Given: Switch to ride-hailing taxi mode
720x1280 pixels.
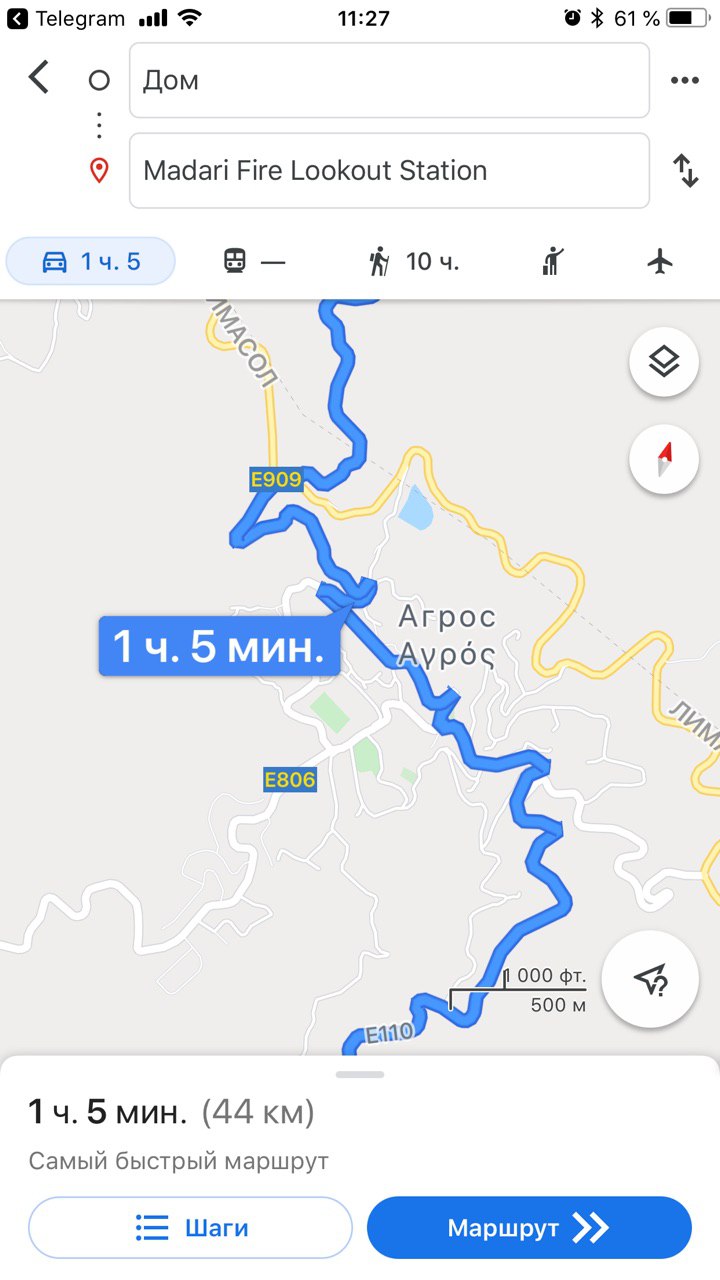Looking at the screenshot, I should [x=552, y=262].
